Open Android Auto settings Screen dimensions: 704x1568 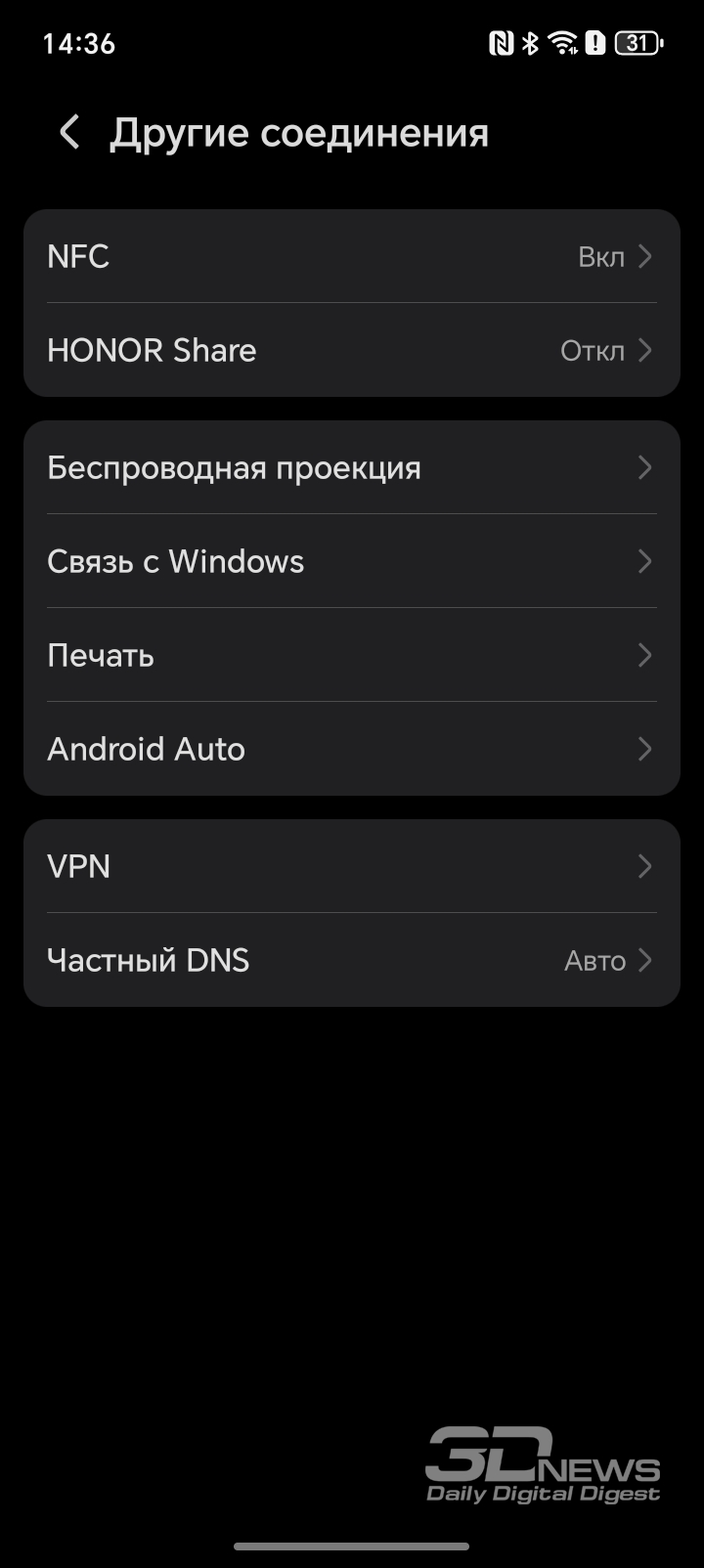tap(351, 749)
